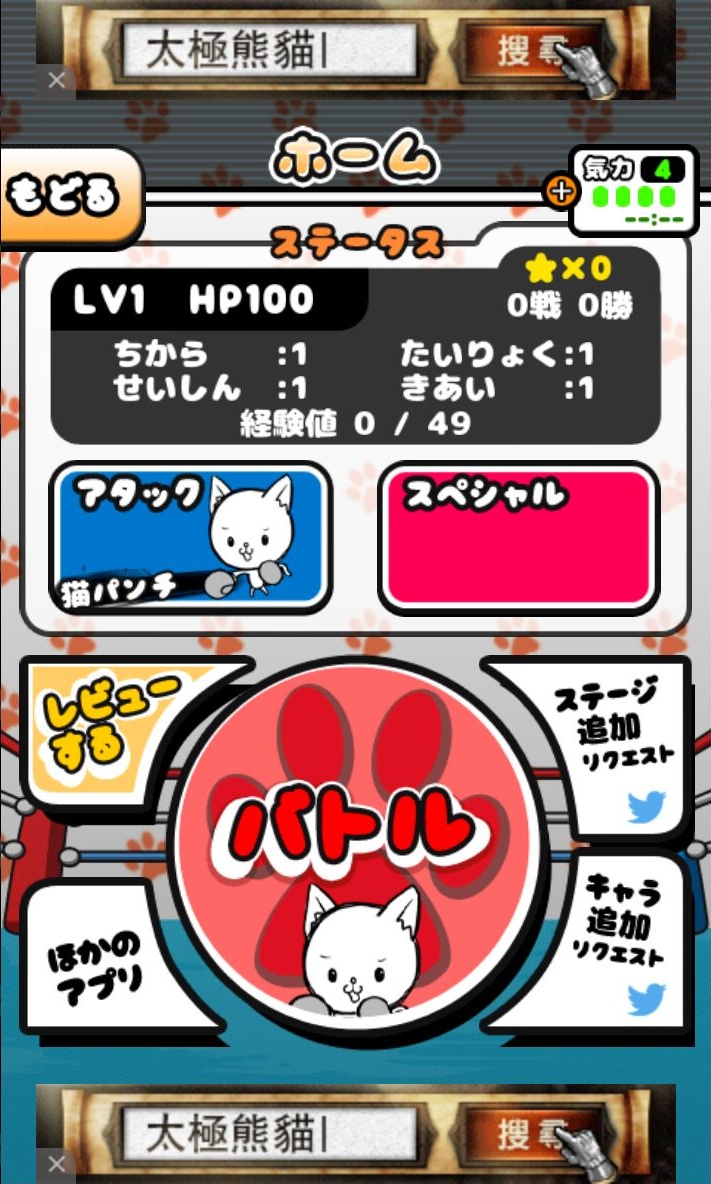This screenshot has height=1184, width=711.
Task: Dismiss the bottom ad banner
Action: click(x=56, y=1164)
